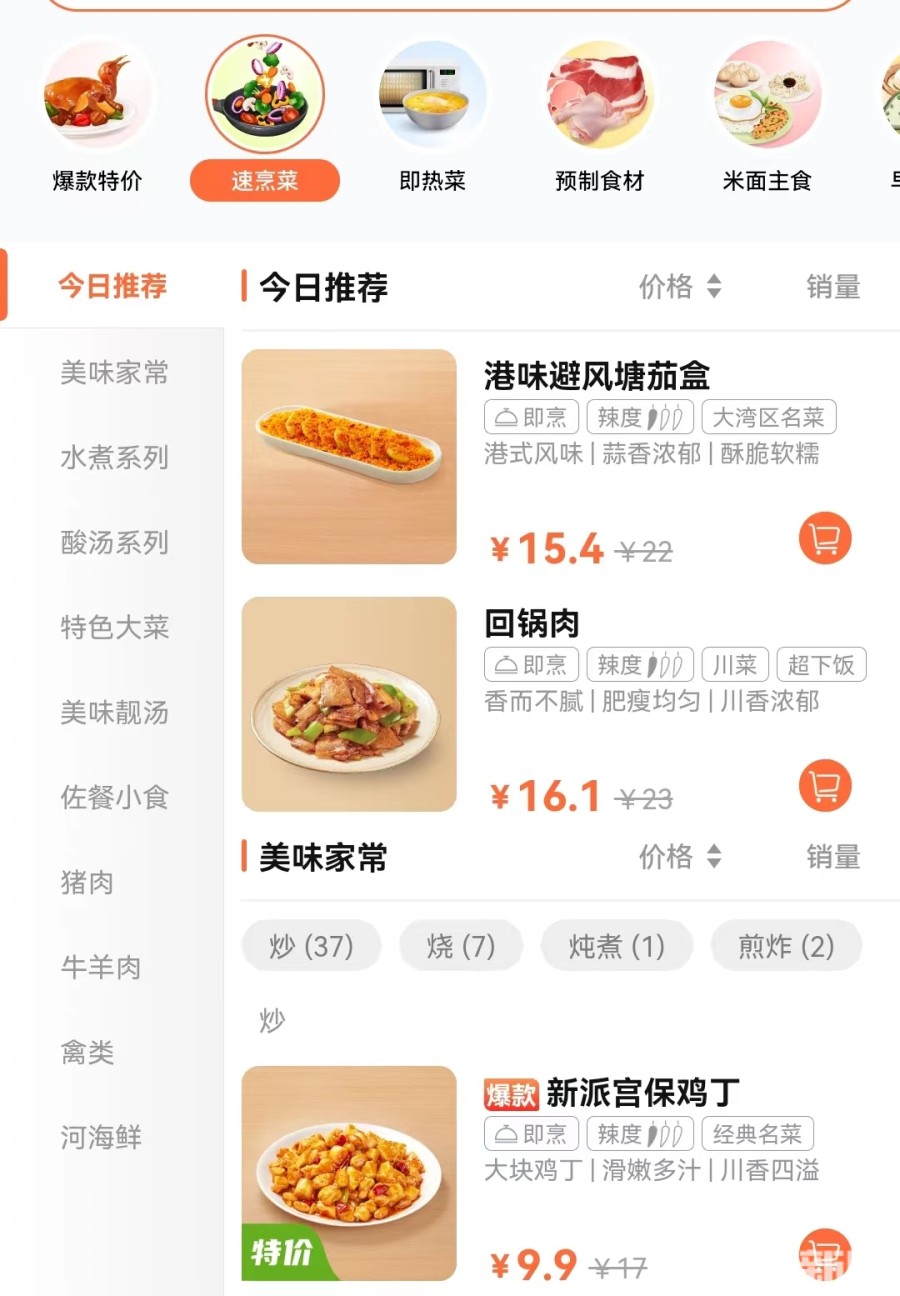Sort 今日推荐 by 销量
Image resolution: width=900 pixels, height=1296 pixels.
tap(833, 287)
